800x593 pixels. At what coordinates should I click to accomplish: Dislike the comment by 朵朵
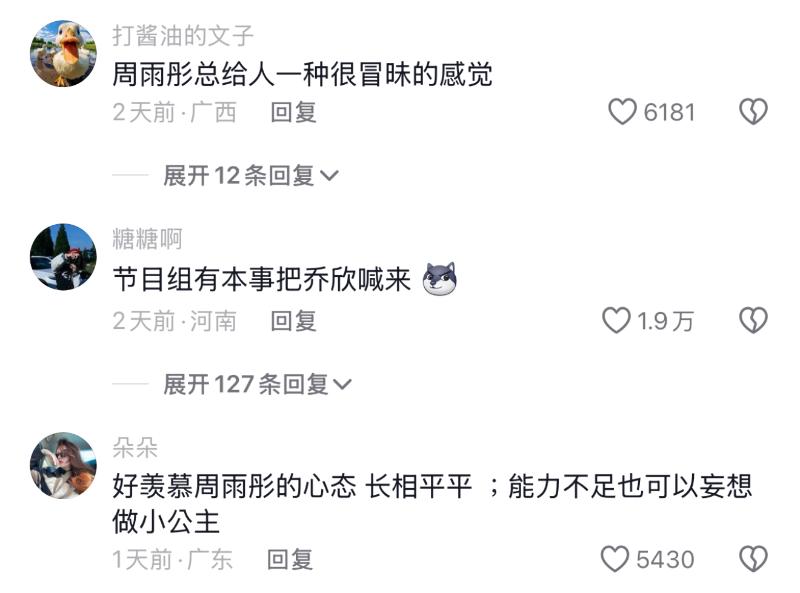752,558
